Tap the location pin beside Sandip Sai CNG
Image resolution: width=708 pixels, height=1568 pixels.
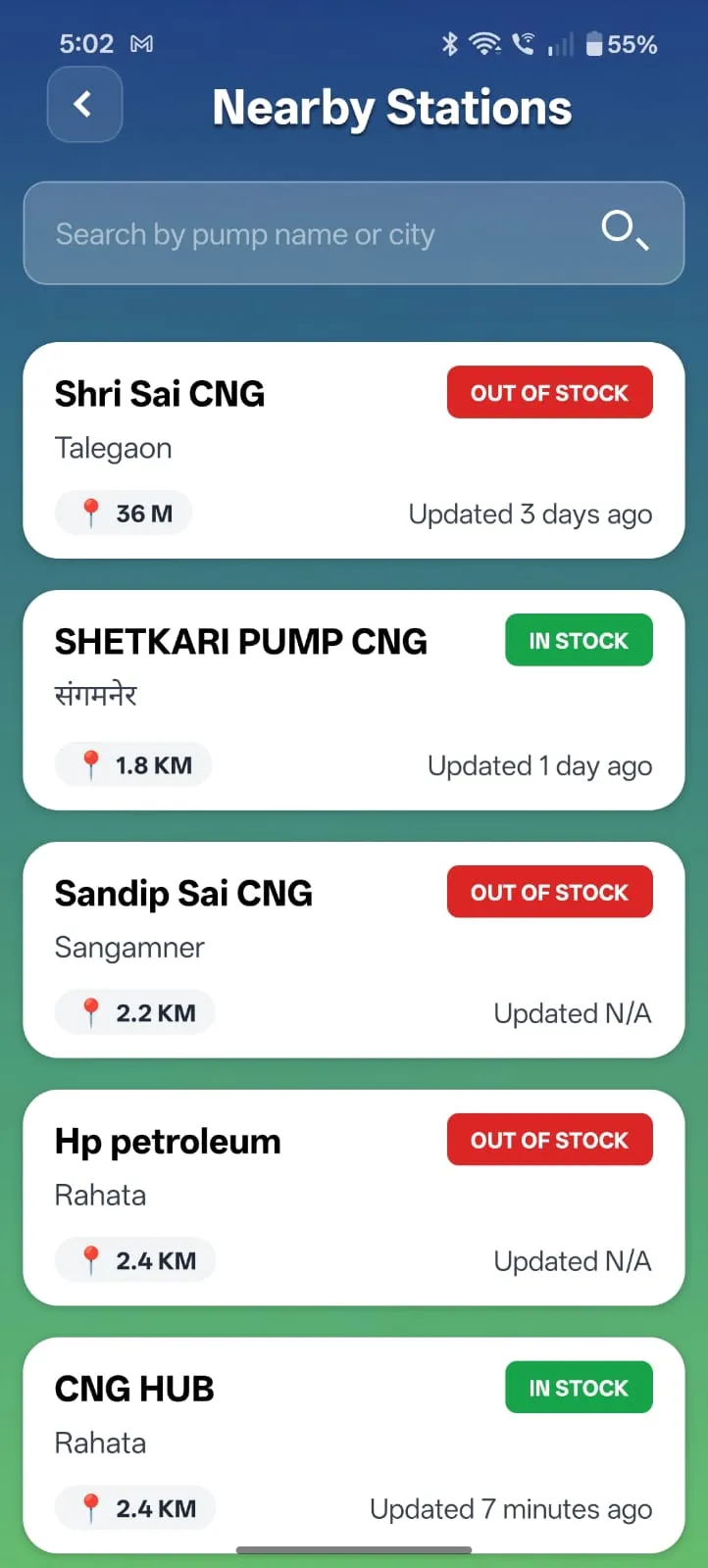(93, 1010)
